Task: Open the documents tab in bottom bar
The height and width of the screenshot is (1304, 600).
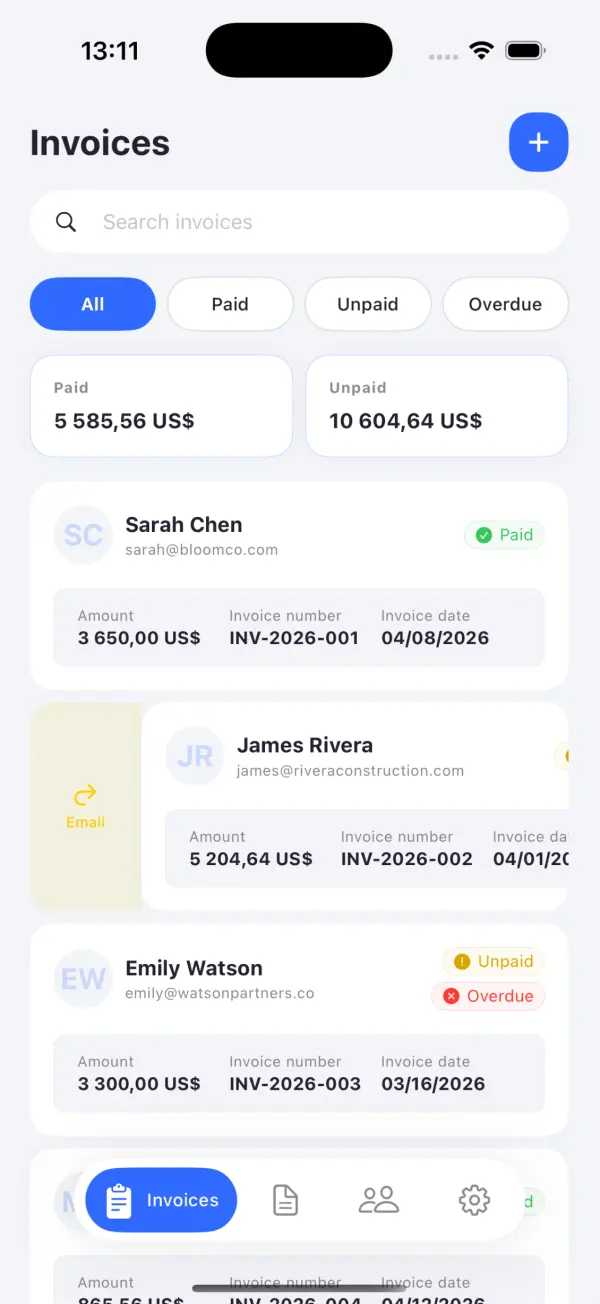Action: point(286,1200)
